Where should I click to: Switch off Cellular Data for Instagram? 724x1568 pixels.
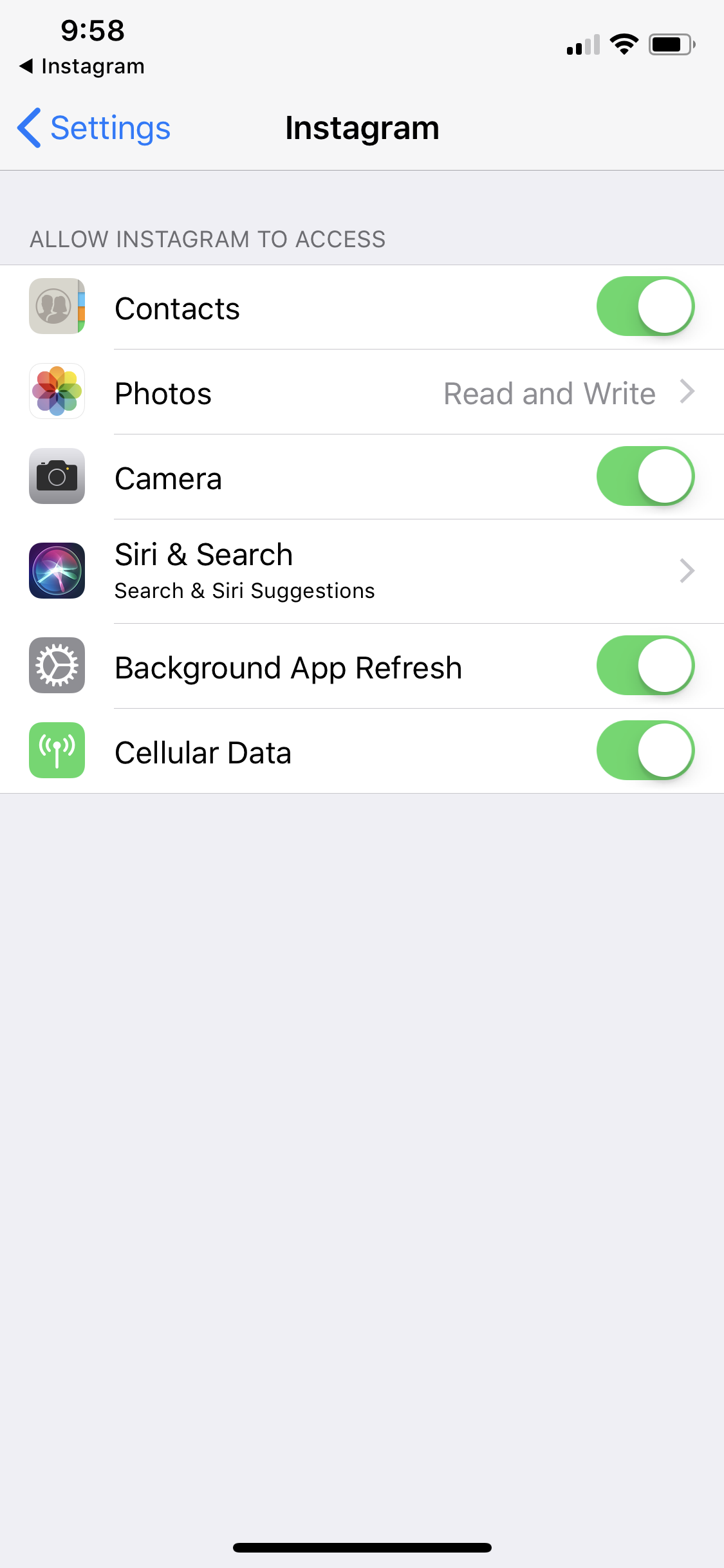[645, 751]
